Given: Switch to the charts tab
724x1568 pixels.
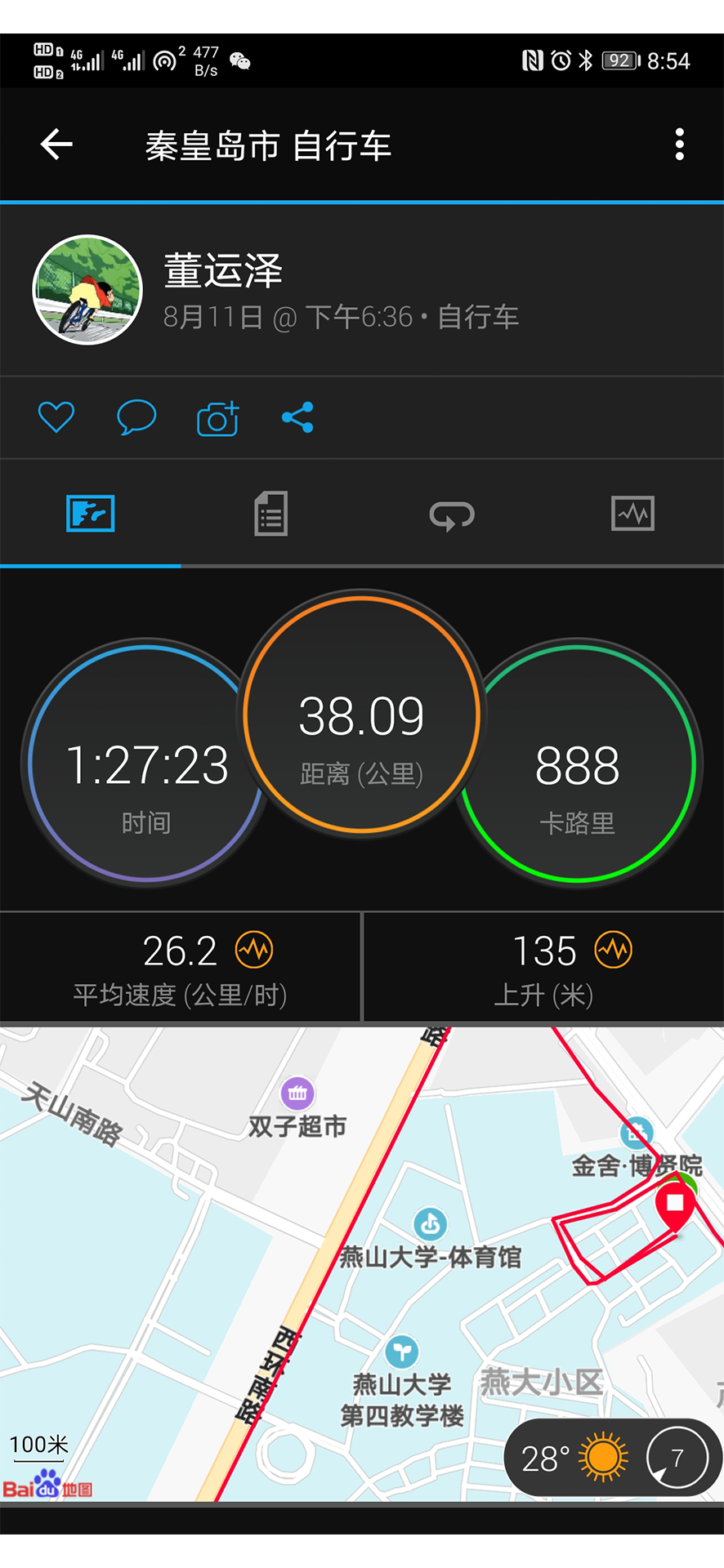Looking at the screenshot, I should (632, 514).
